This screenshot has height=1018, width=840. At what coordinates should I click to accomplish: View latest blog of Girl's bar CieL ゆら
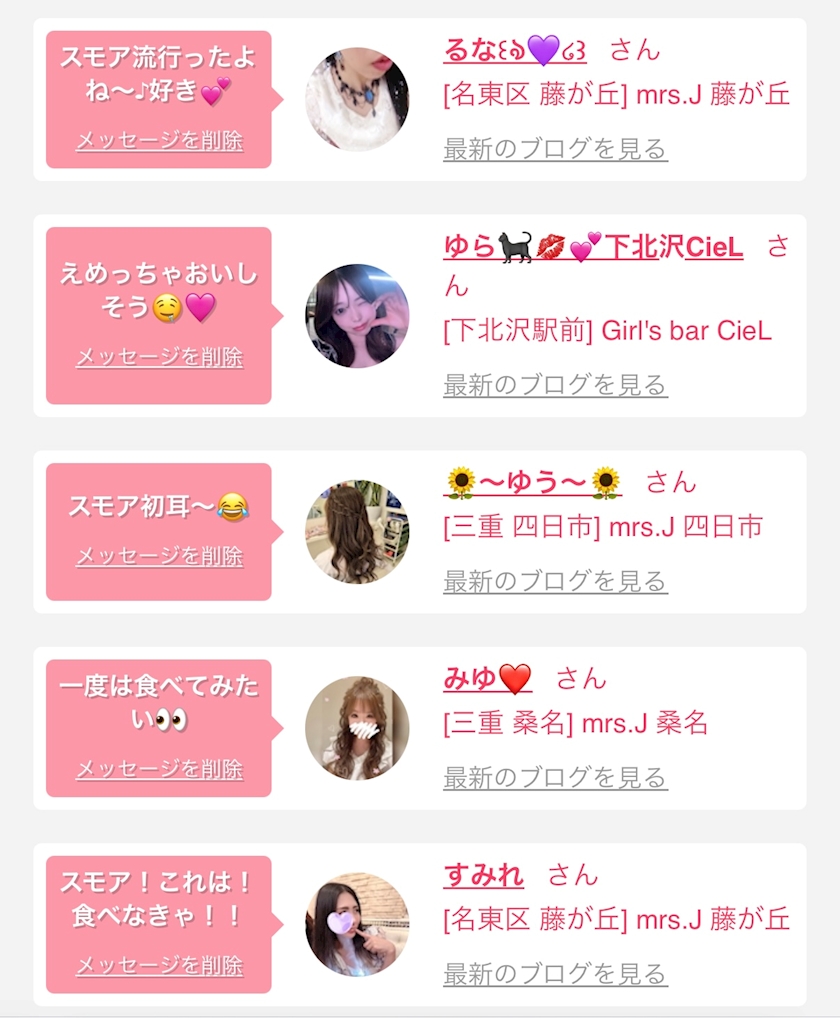coord(556,384)
